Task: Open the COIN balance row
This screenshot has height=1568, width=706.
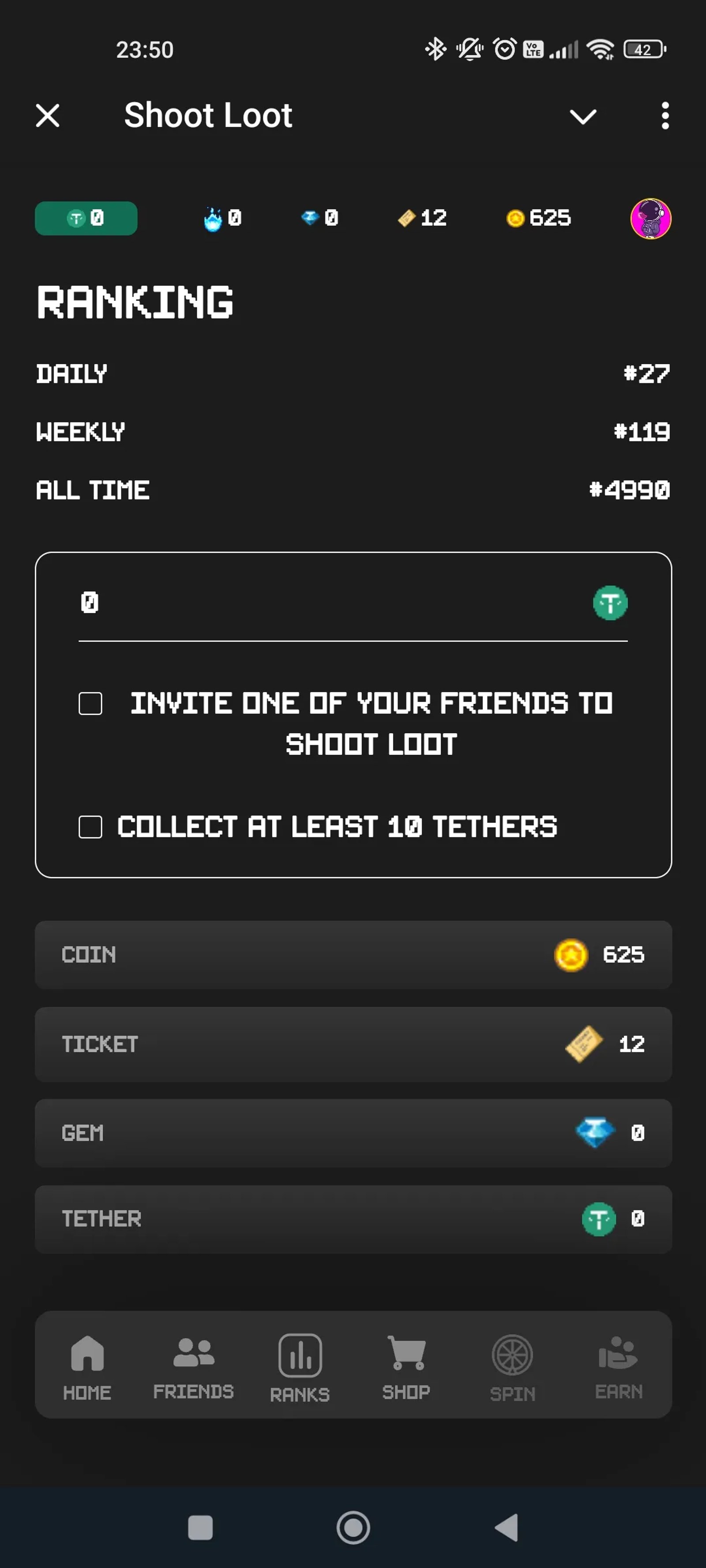Action: (x=353, y=955)
